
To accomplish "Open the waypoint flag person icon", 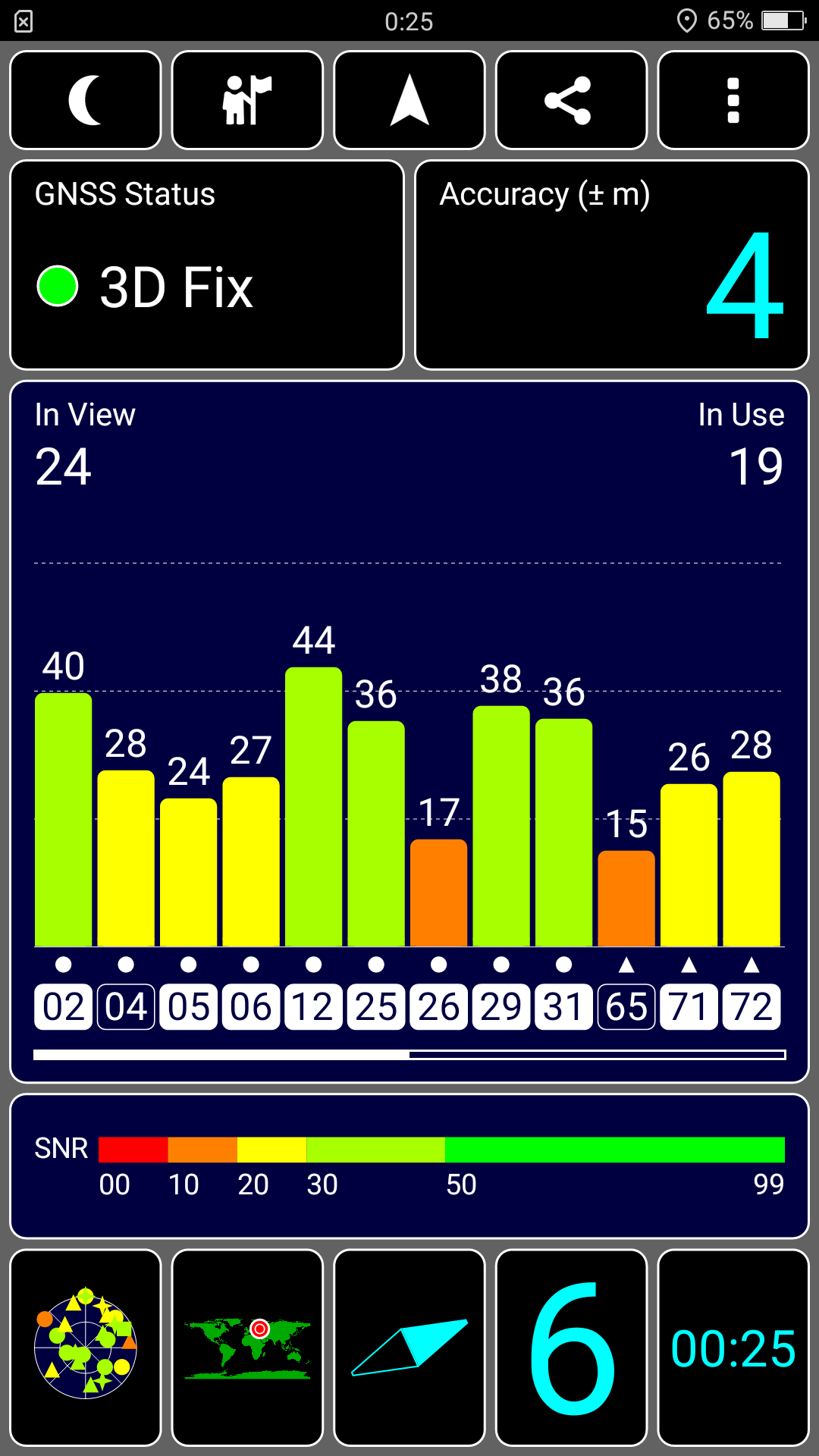I will (x=247, y=100).
